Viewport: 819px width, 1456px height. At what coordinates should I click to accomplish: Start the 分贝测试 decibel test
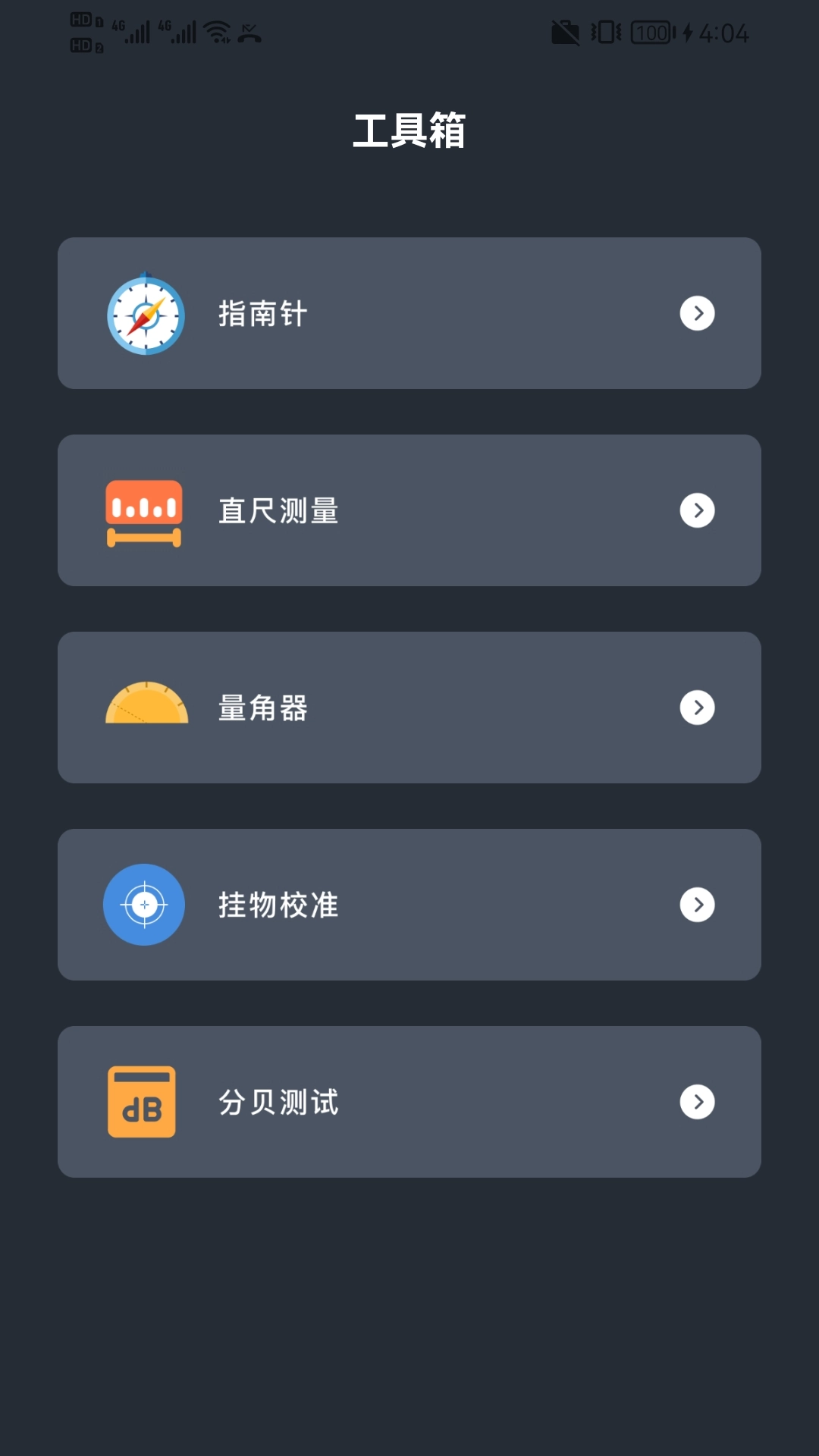click(409, 1102)
